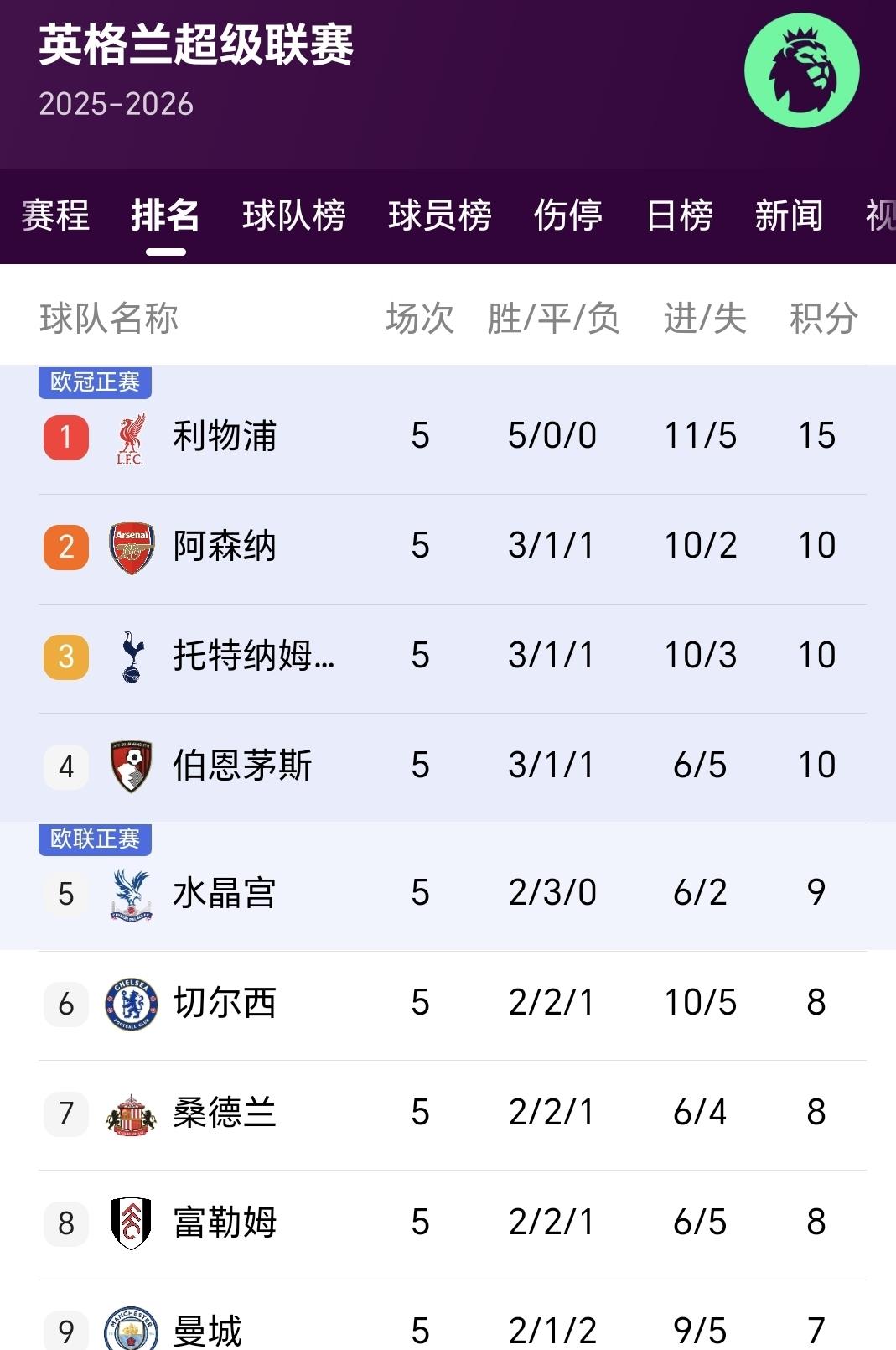Switch to the 球员榜 tab

[x=439, y=215]
